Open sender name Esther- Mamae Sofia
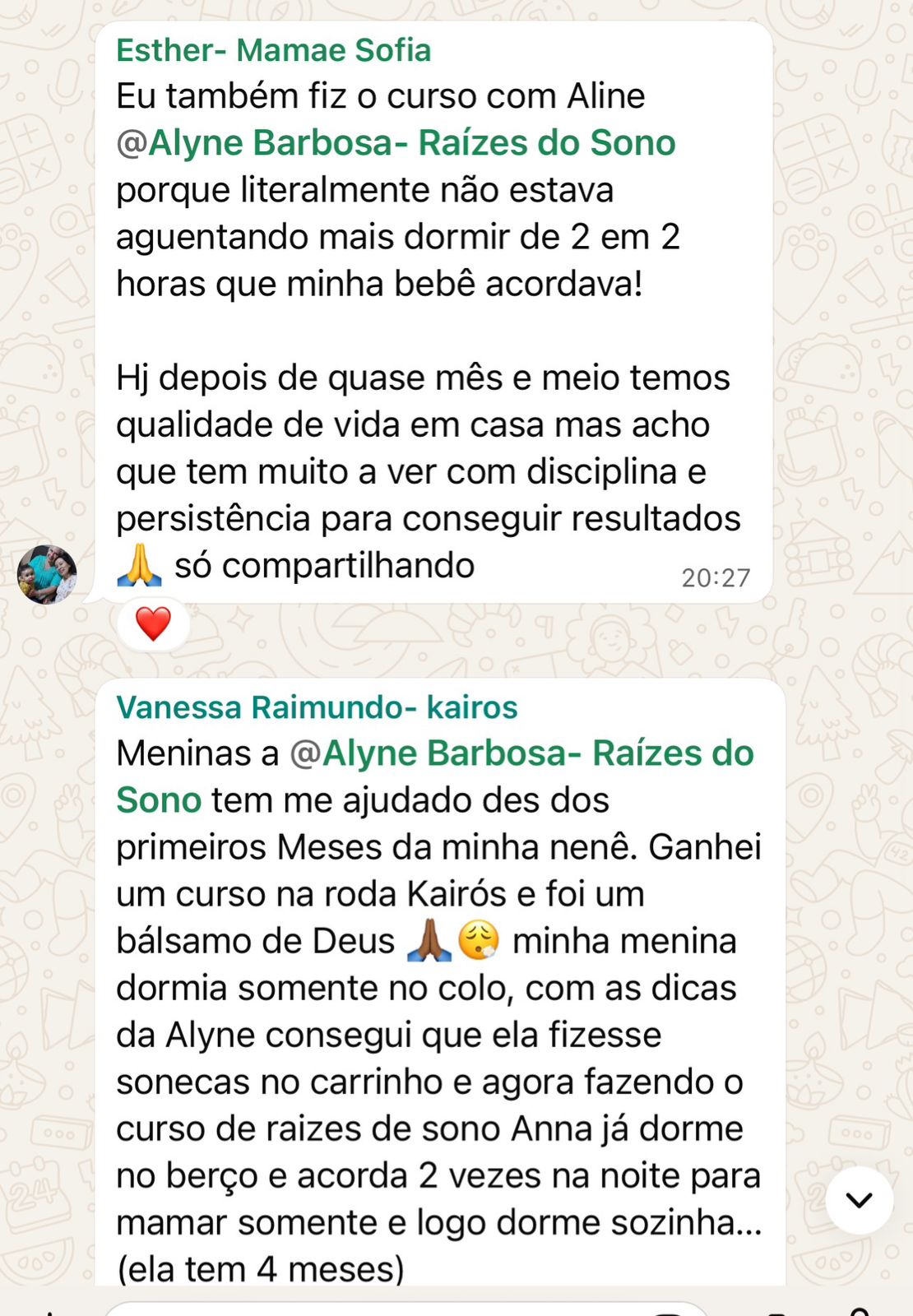Viewport: 913px width, 1316px height. [x=273, y=50]
